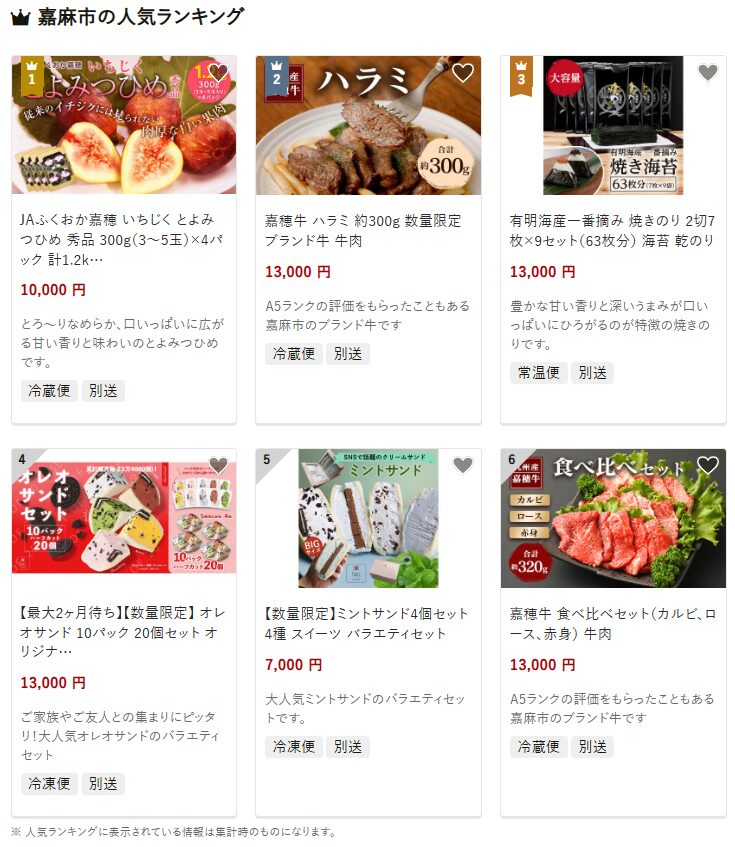Image resolution: width=735 pixels, height=847 pixels.
Task: Favorite the オレオサンド set
Action: pos(218,465)
